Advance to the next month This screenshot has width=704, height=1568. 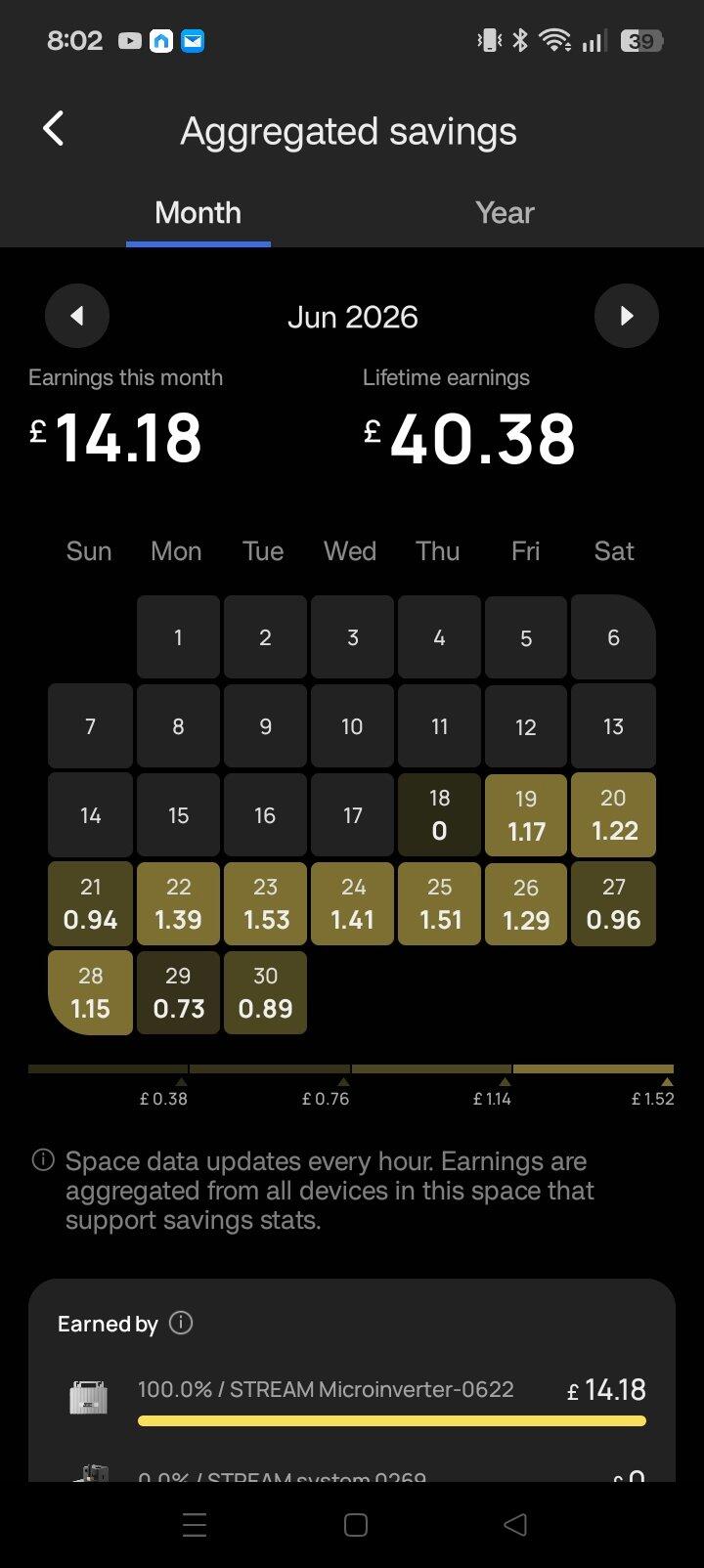tap(627, 316)
